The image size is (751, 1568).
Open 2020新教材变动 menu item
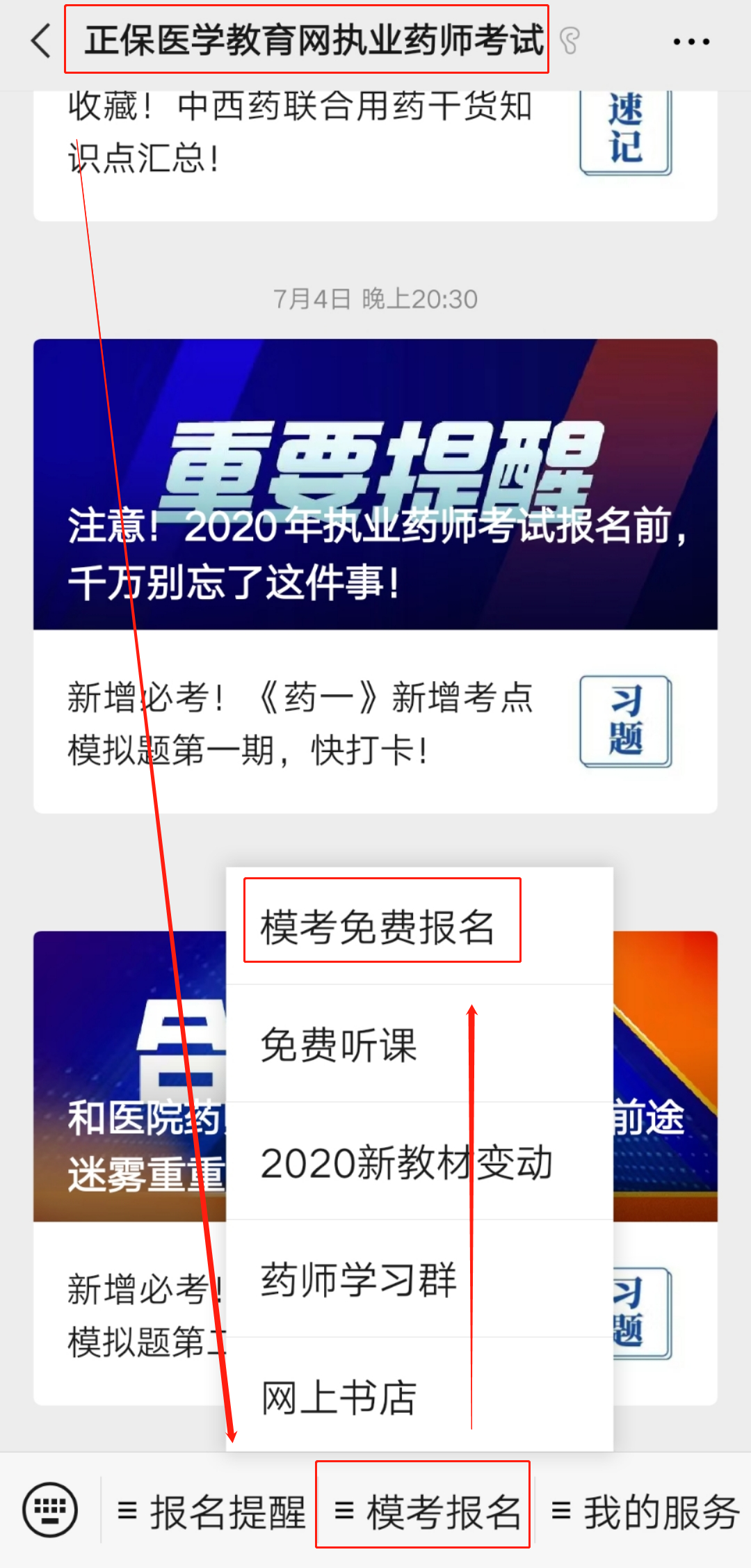[x=407, y=1162]
